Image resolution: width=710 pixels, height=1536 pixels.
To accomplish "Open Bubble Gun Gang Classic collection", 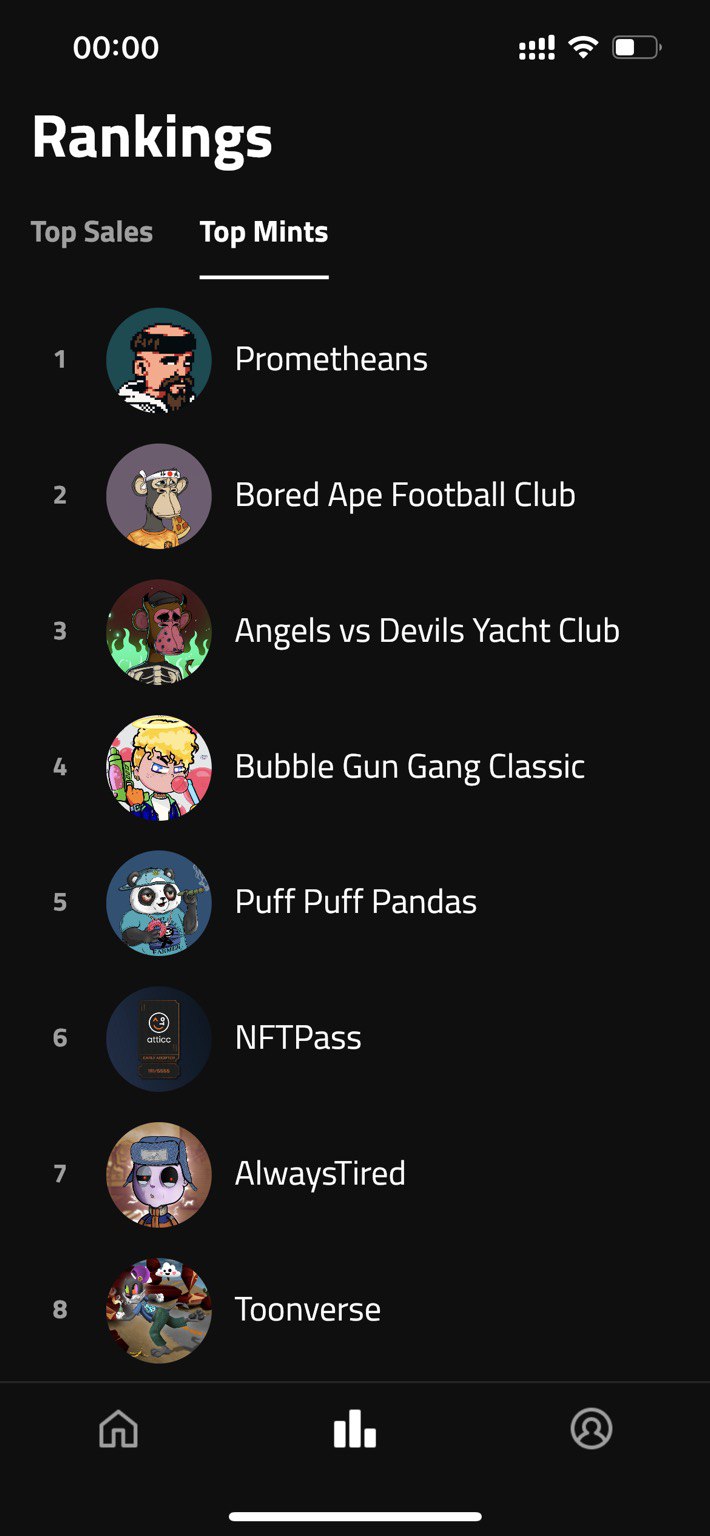I will pyautogui.click(x=409, y=767).
